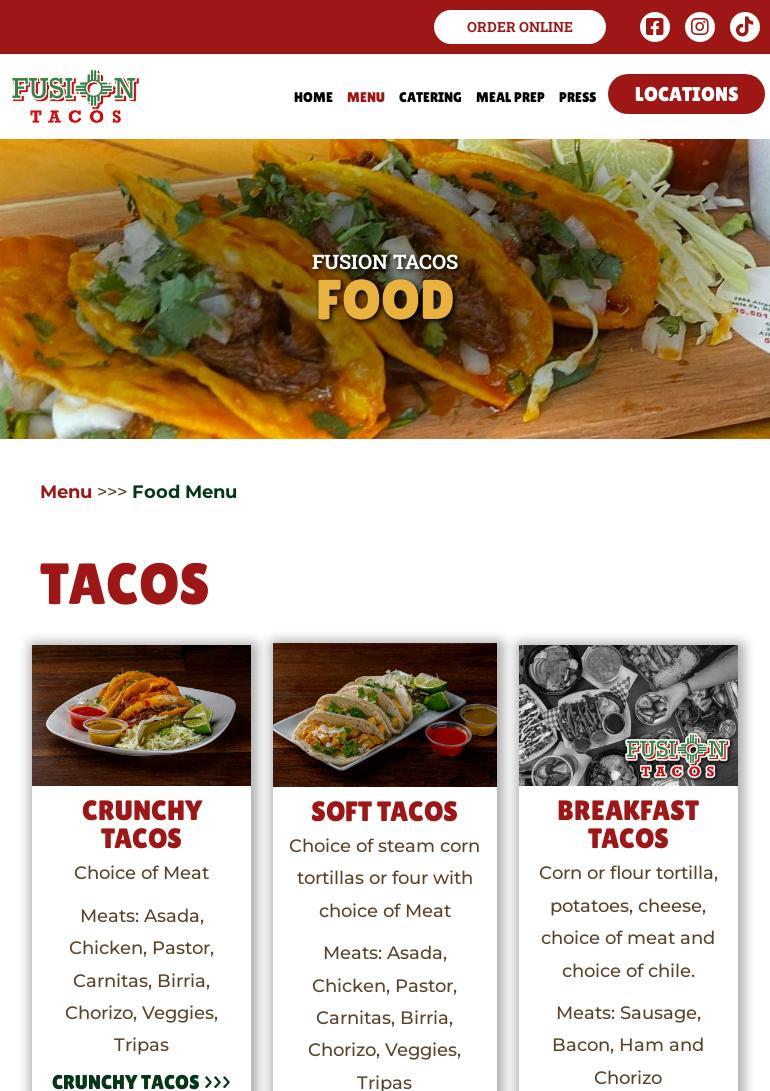Tap the Locations button
Image resolution: width=770 pixels, height=1091 pixels.
[686, 94]
